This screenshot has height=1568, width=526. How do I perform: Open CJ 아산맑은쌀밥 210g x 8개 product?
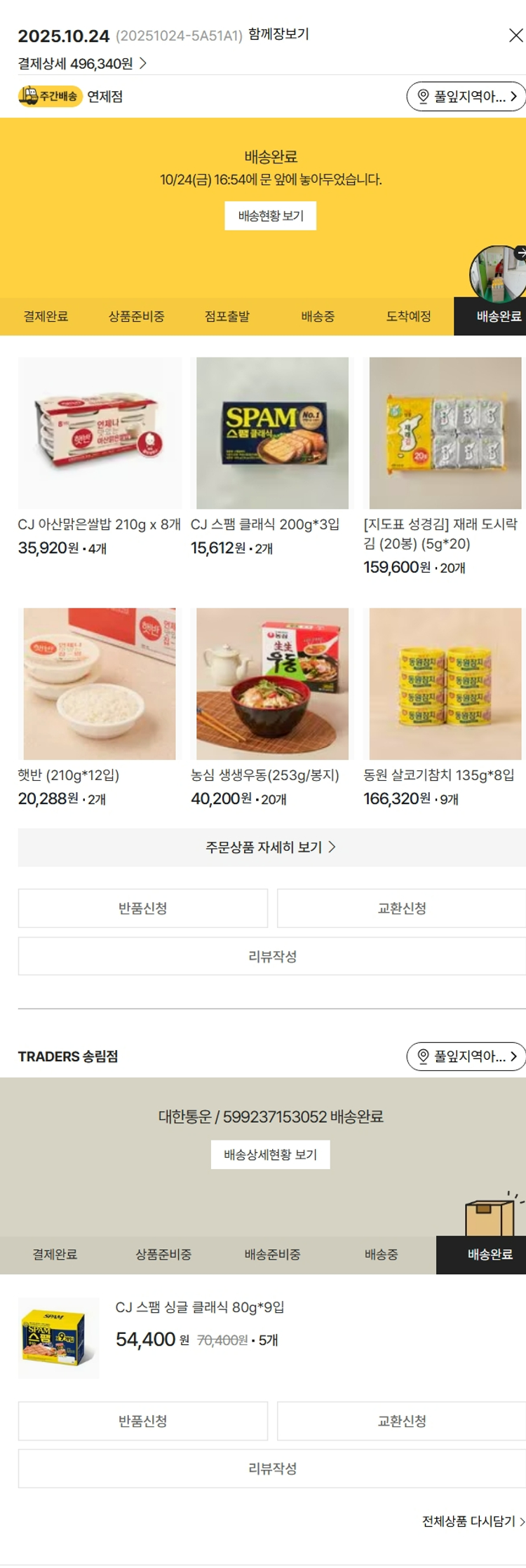point(100,433)
